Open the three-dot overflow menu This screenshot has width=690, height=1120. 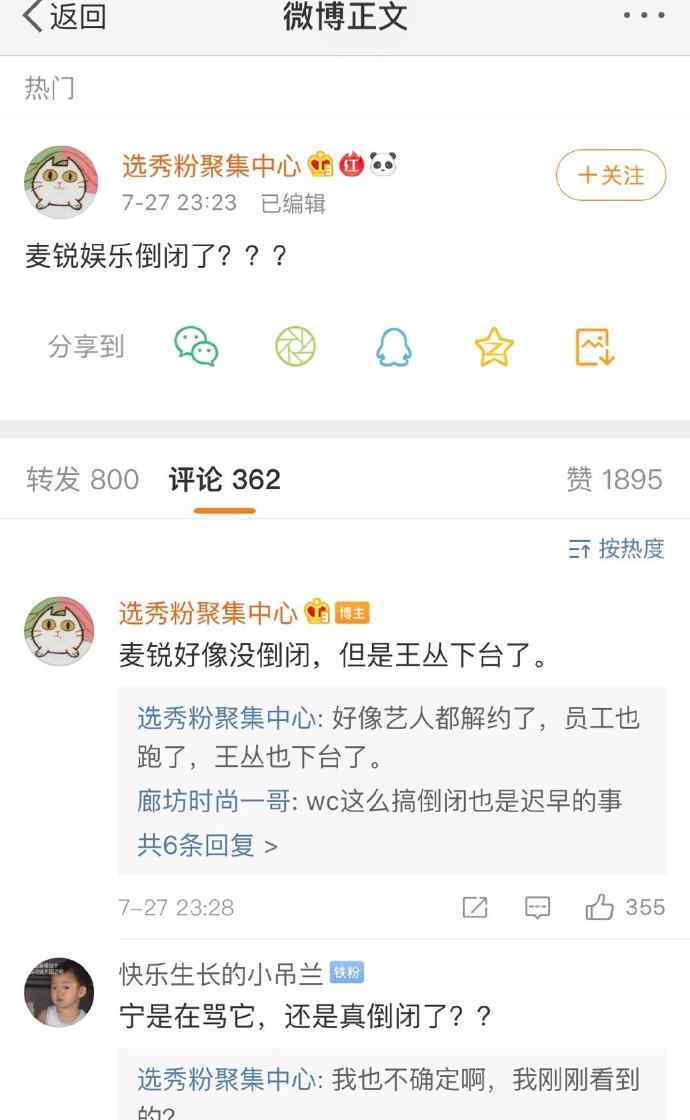[643, 16]
